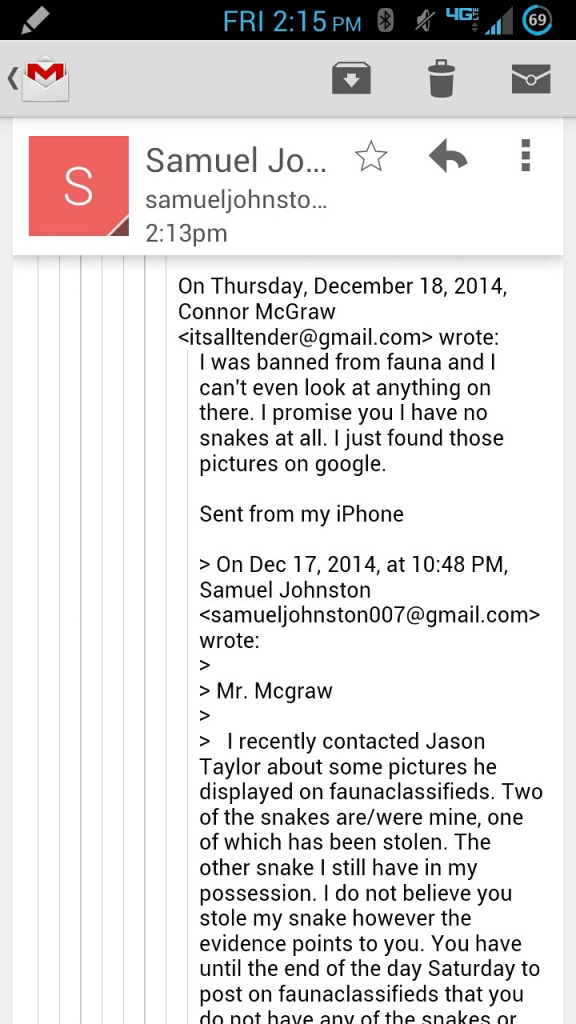Viewport: 576px width, 1024px height.
Task: Archive this email conversation
Action: (x=351, y=78)
